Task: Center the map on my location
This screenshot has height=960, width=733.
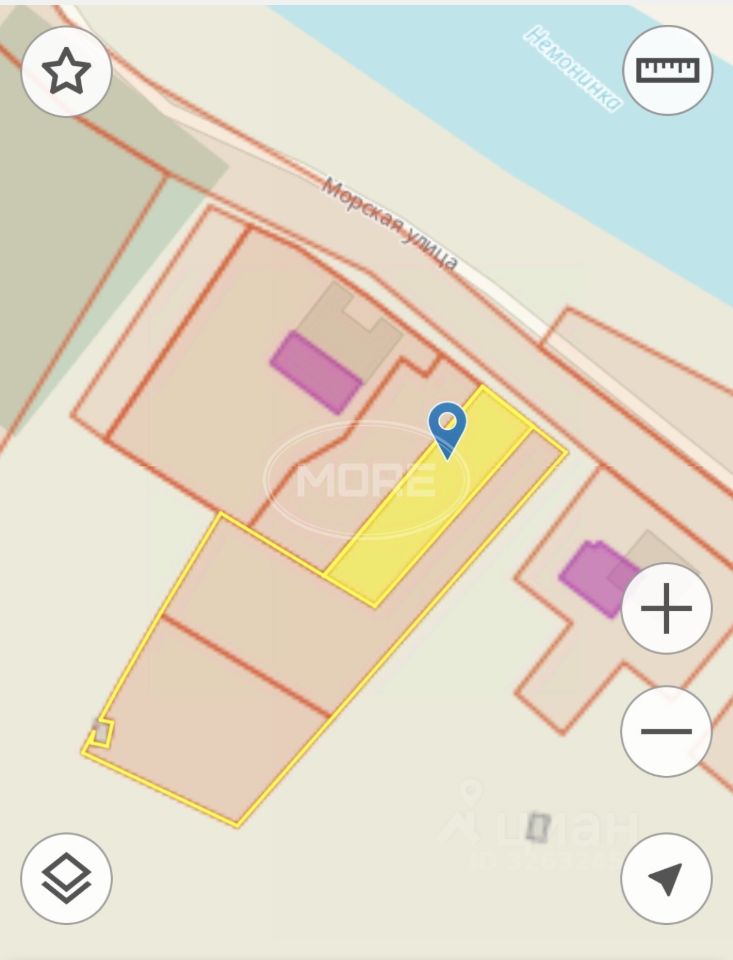Action: [x=666, y=878]
